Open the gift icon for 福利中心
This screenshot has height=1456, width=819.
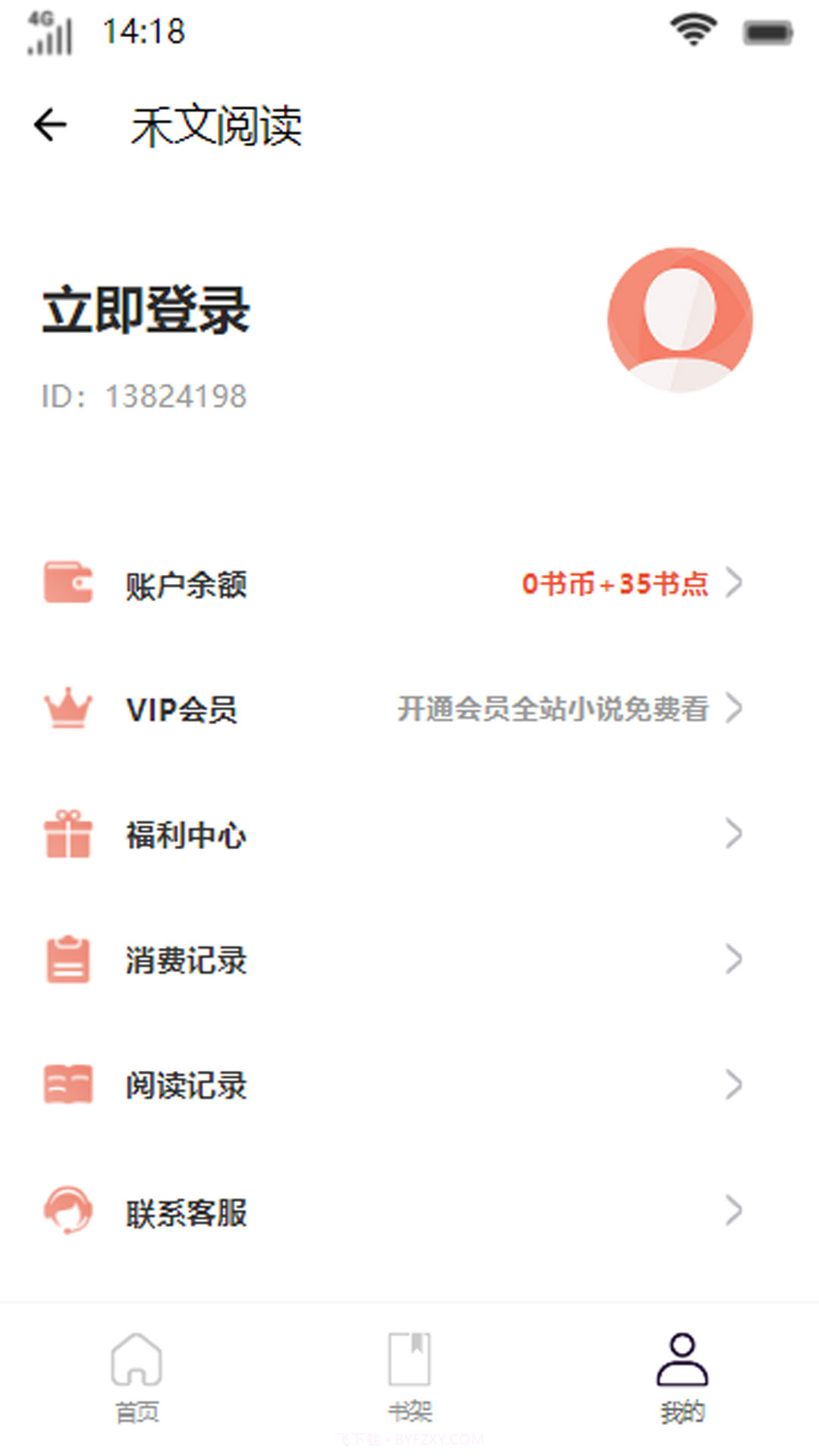(x=68, y=835)
